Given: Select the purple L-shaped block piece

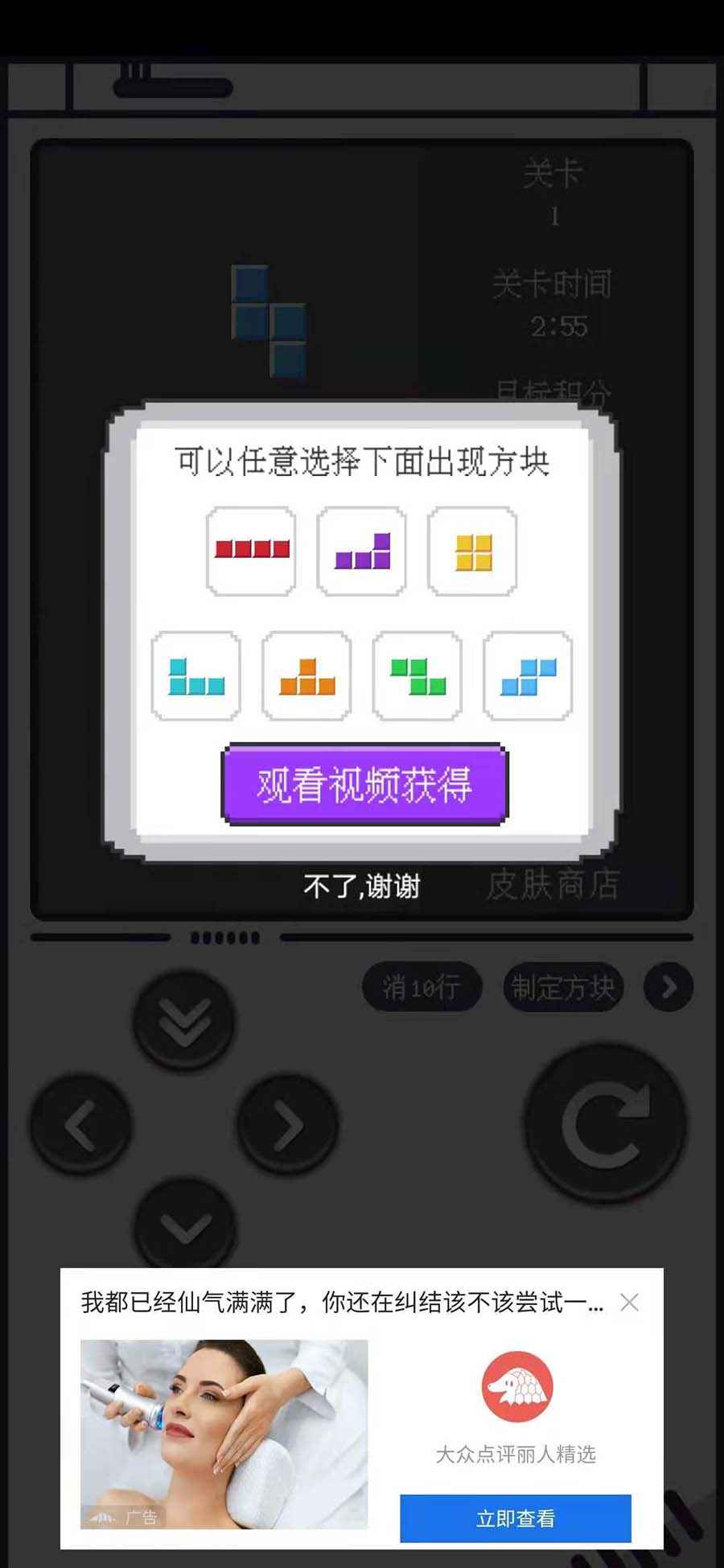Looking at the screenshot, I should (361, 551).
